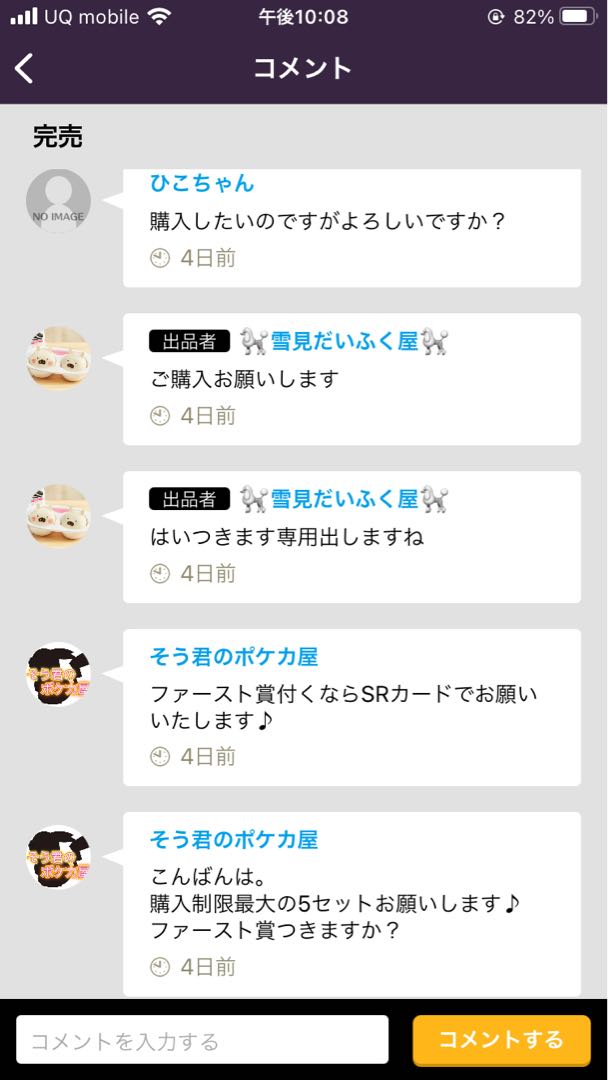Open 雪見だいふく屋 name above ご購入お願いします
The height and width of the screenshot is (1080, 608).
[344, 341]
